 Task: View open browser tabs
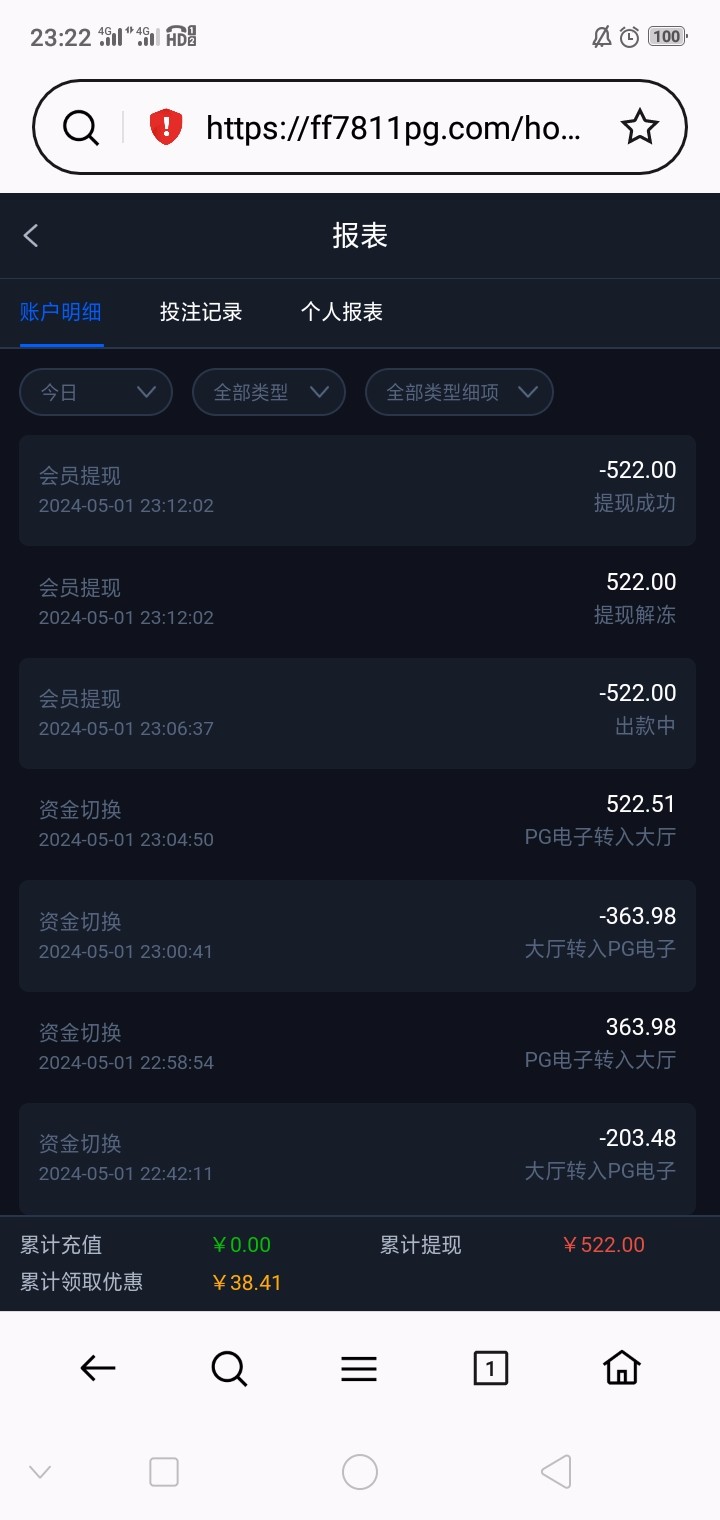coord(490,1368)
